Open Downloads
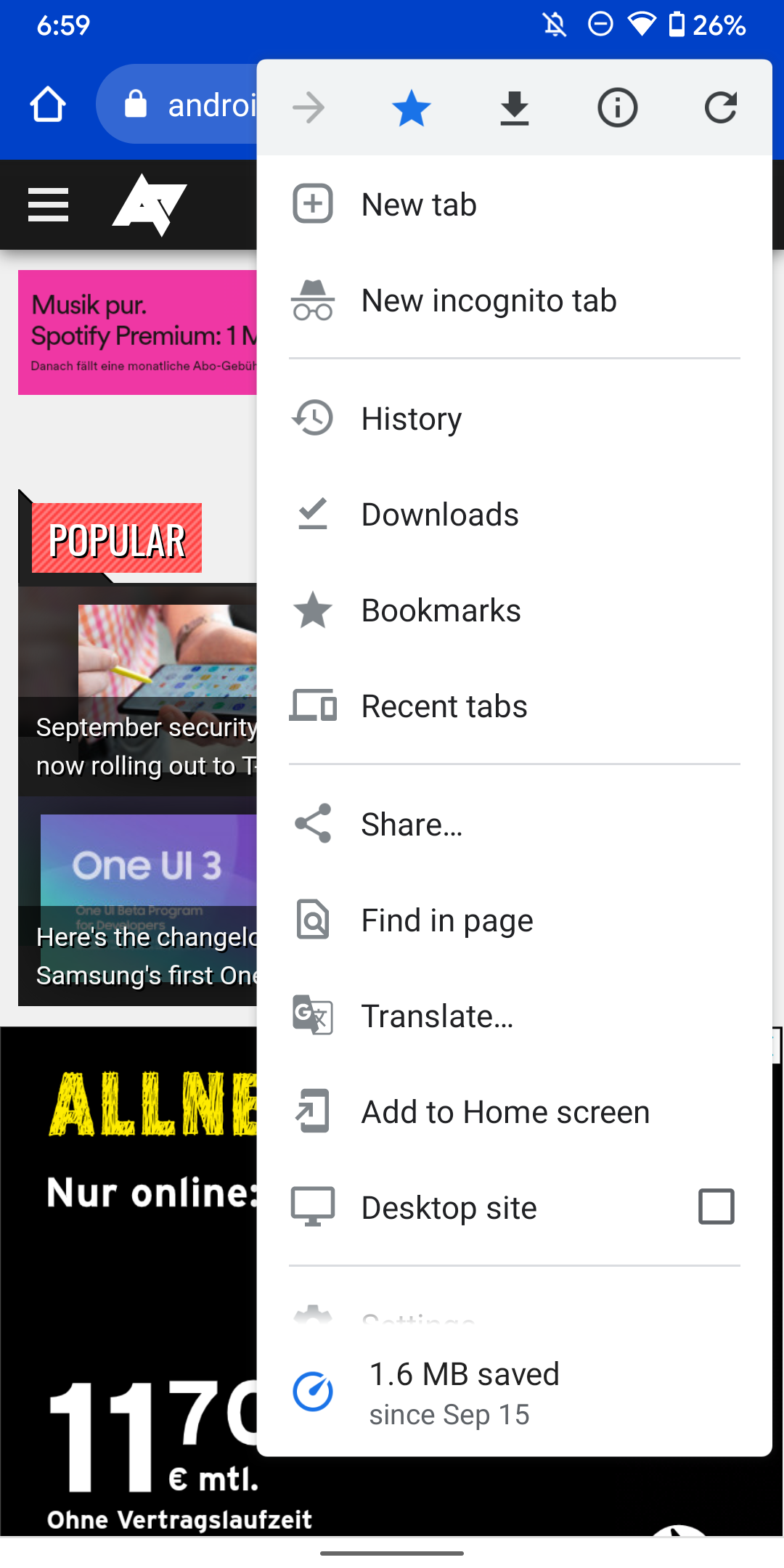This screenshot has width=784, height=1568. (514, 514)
